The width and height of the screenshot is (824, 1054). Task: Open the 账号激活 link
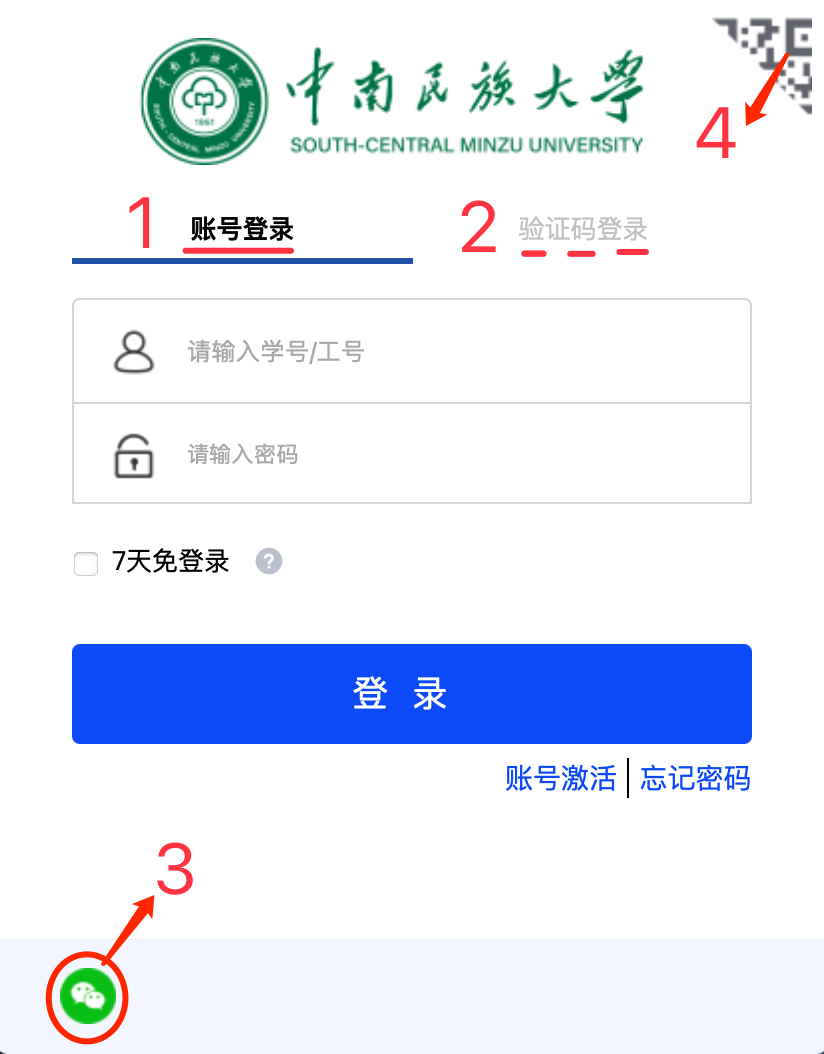coord(560,778)
